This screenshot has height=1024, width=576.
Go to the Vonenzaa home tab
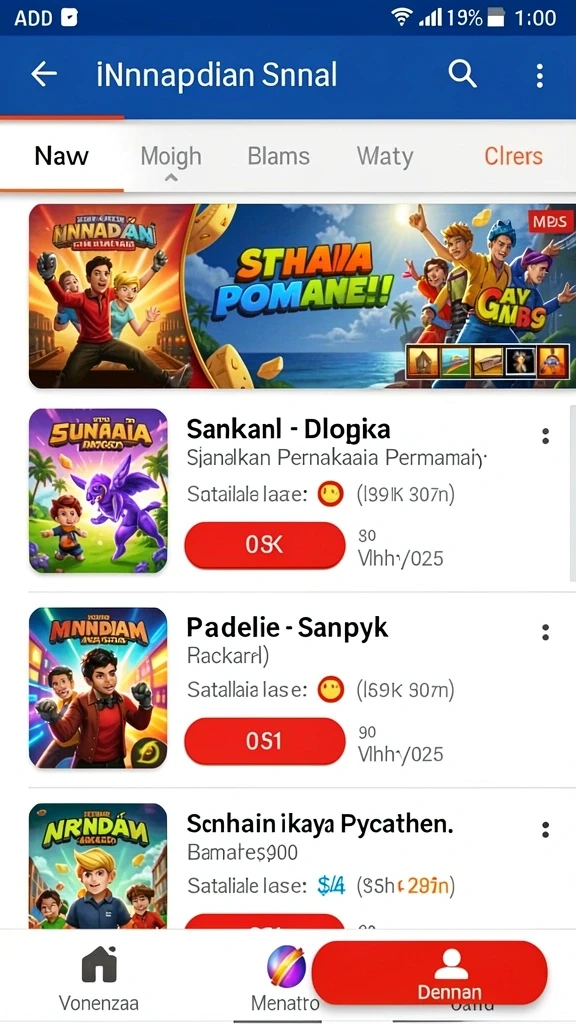click(99, 977)
